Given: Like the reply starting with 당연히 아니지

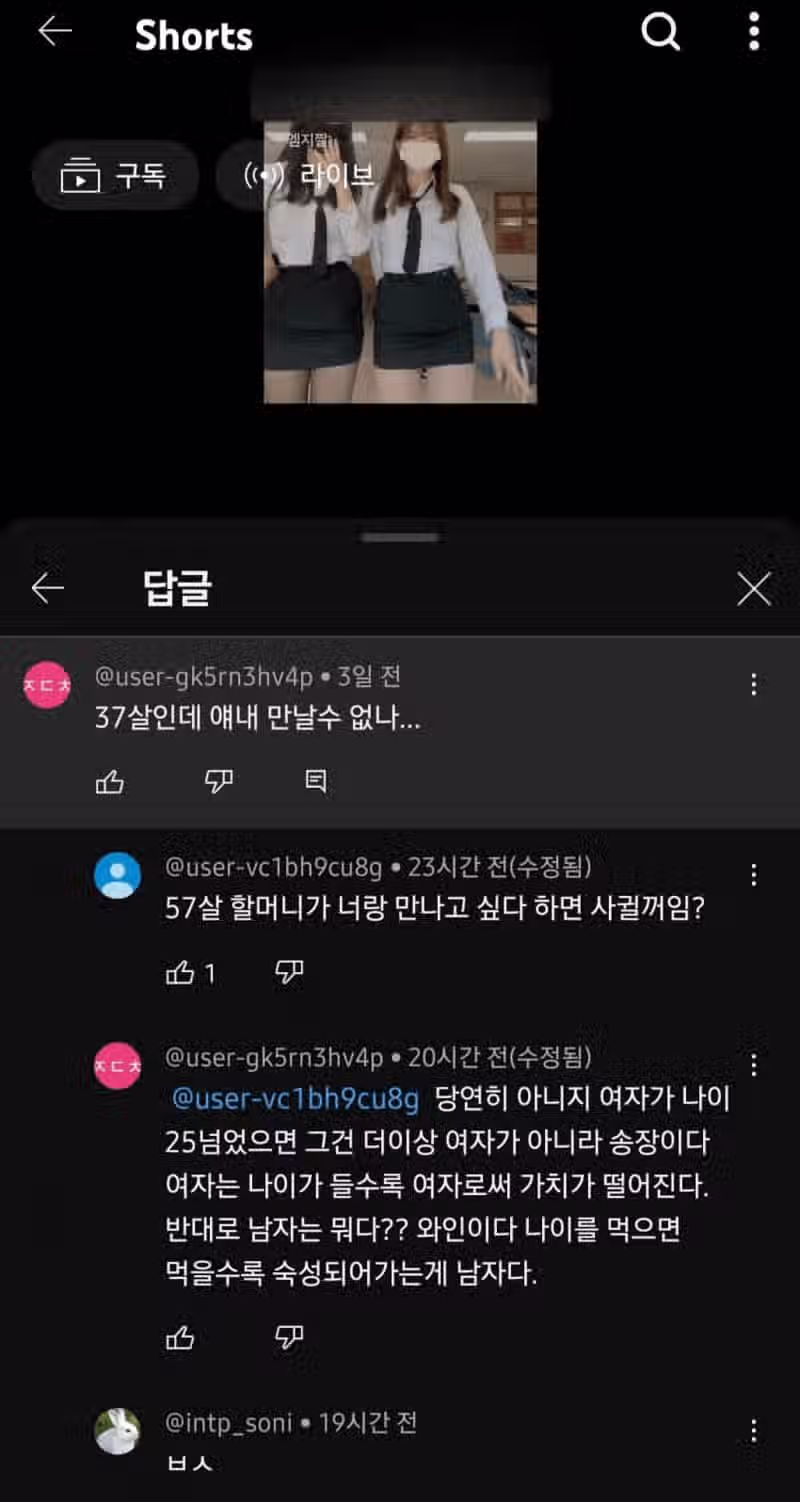Looking at the screenshot, I should click(180, 1337).
